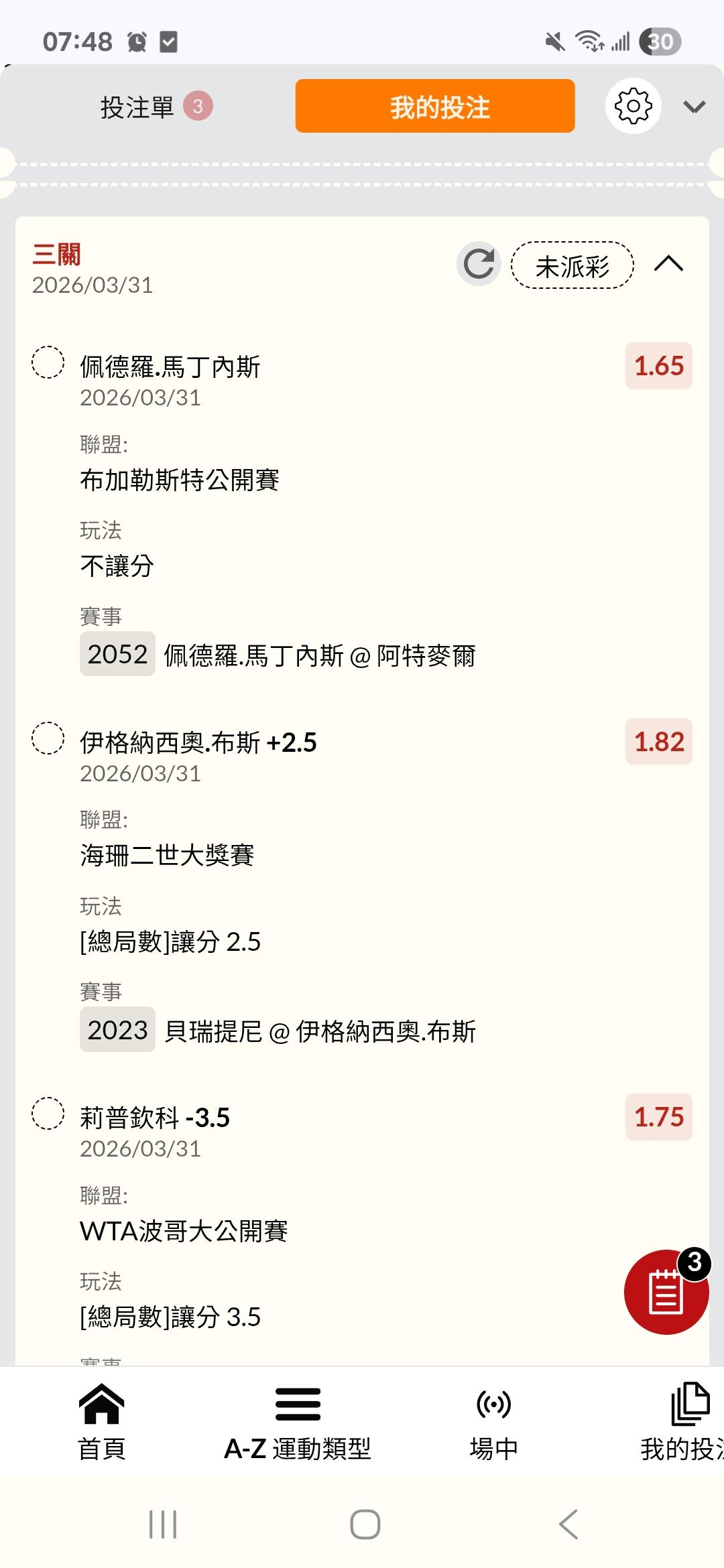Screen dimensions: 724x1568
Task: Open the system recent apps view
Action: [163, 1524]
